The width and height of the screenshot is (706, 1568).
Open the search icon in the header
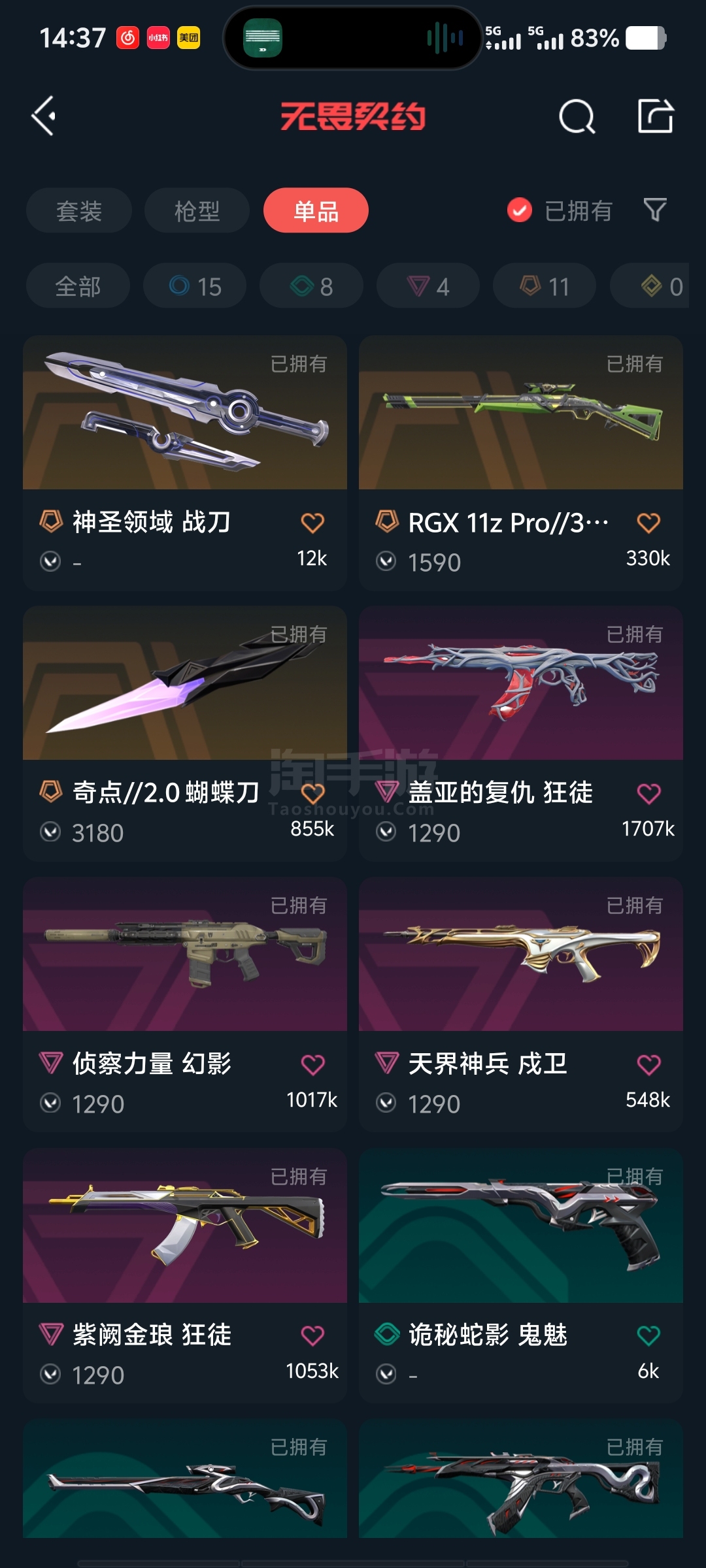pos(577,117)
